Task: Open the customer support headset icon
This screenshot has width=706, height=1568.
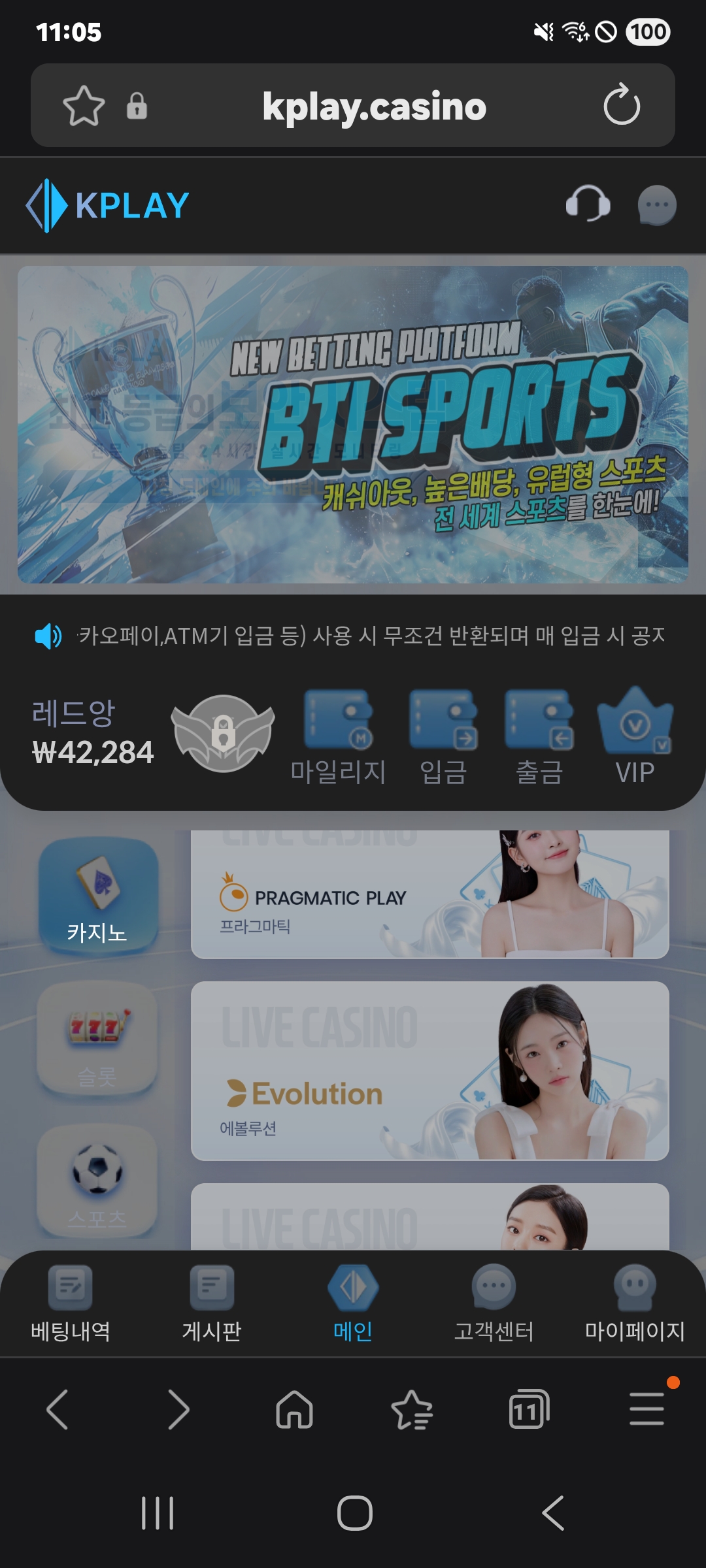Action: [x=588, y=204]
